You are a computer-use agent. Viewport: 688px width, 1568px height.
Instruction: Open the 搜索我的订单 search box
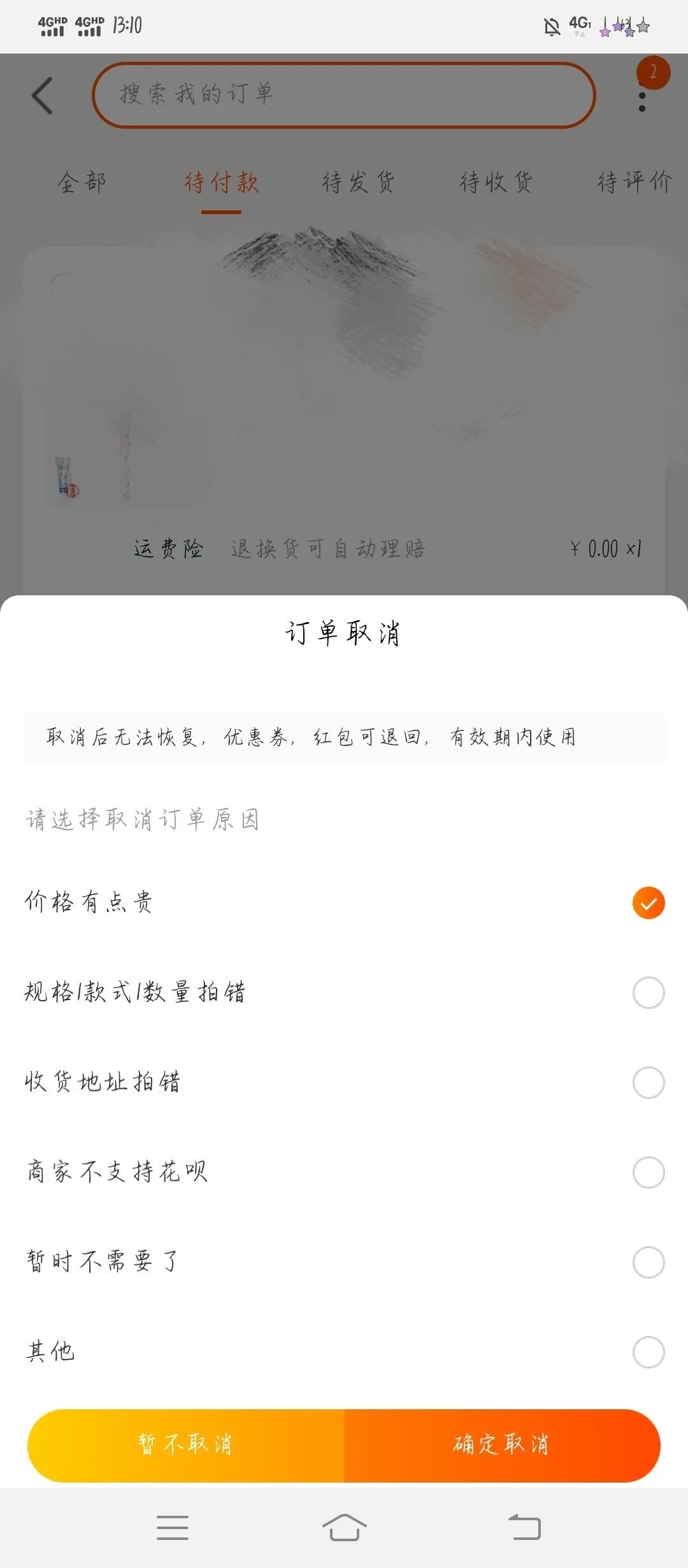(x=344, y=95)
